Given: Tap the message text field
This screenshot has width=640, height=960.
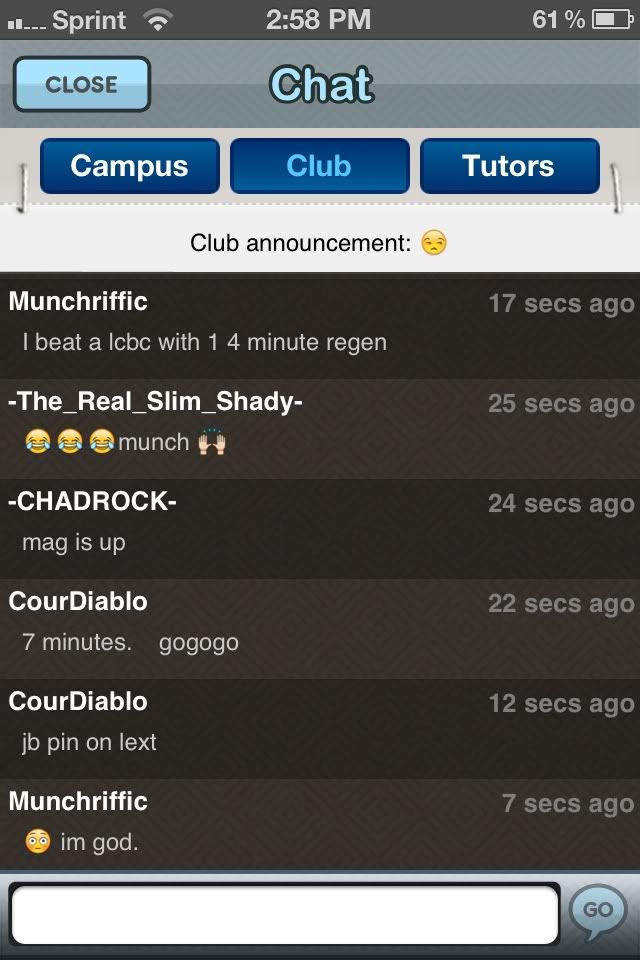Looking at the screenshot, I should point(285,914).
